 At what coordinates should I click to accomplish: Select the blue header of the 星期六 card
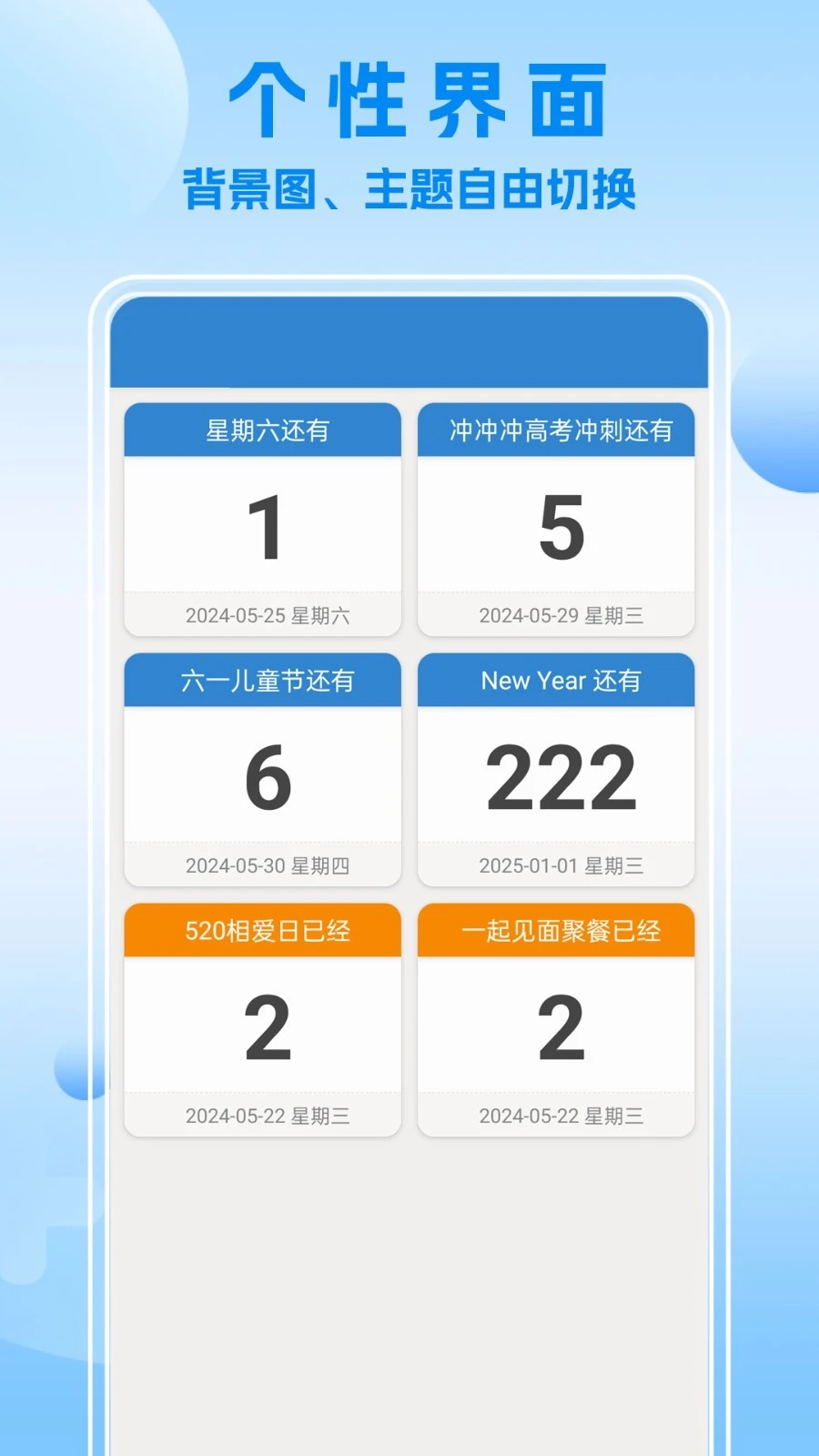[x=262, y=428]
